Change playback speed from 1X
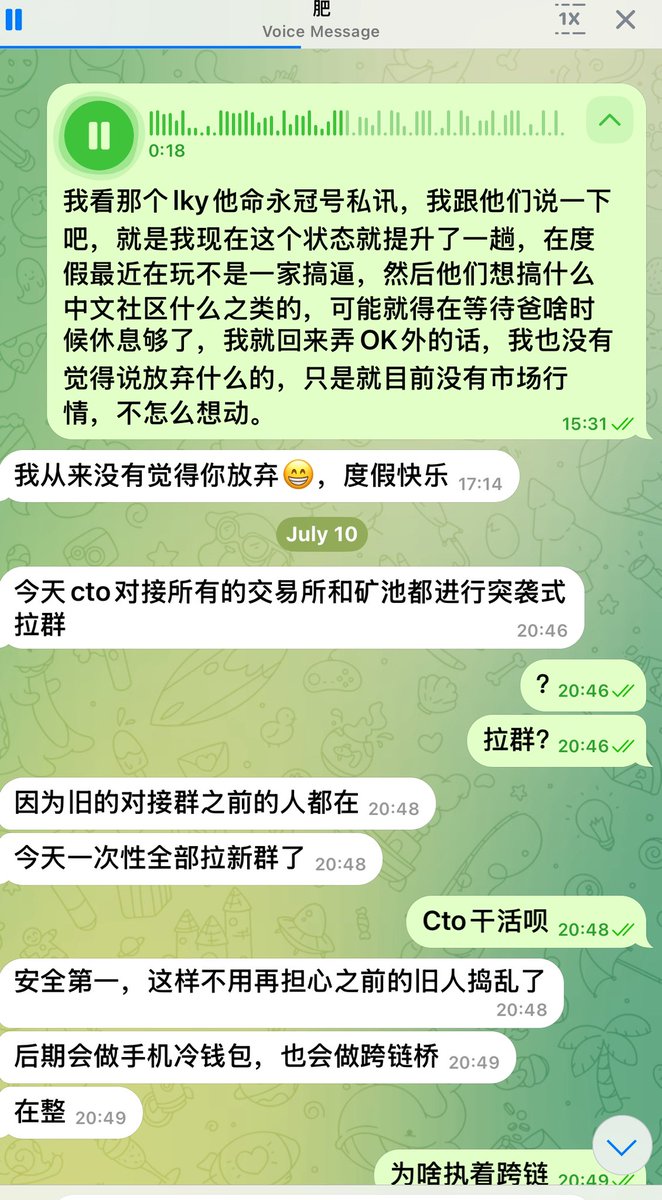 click(569, 19)
